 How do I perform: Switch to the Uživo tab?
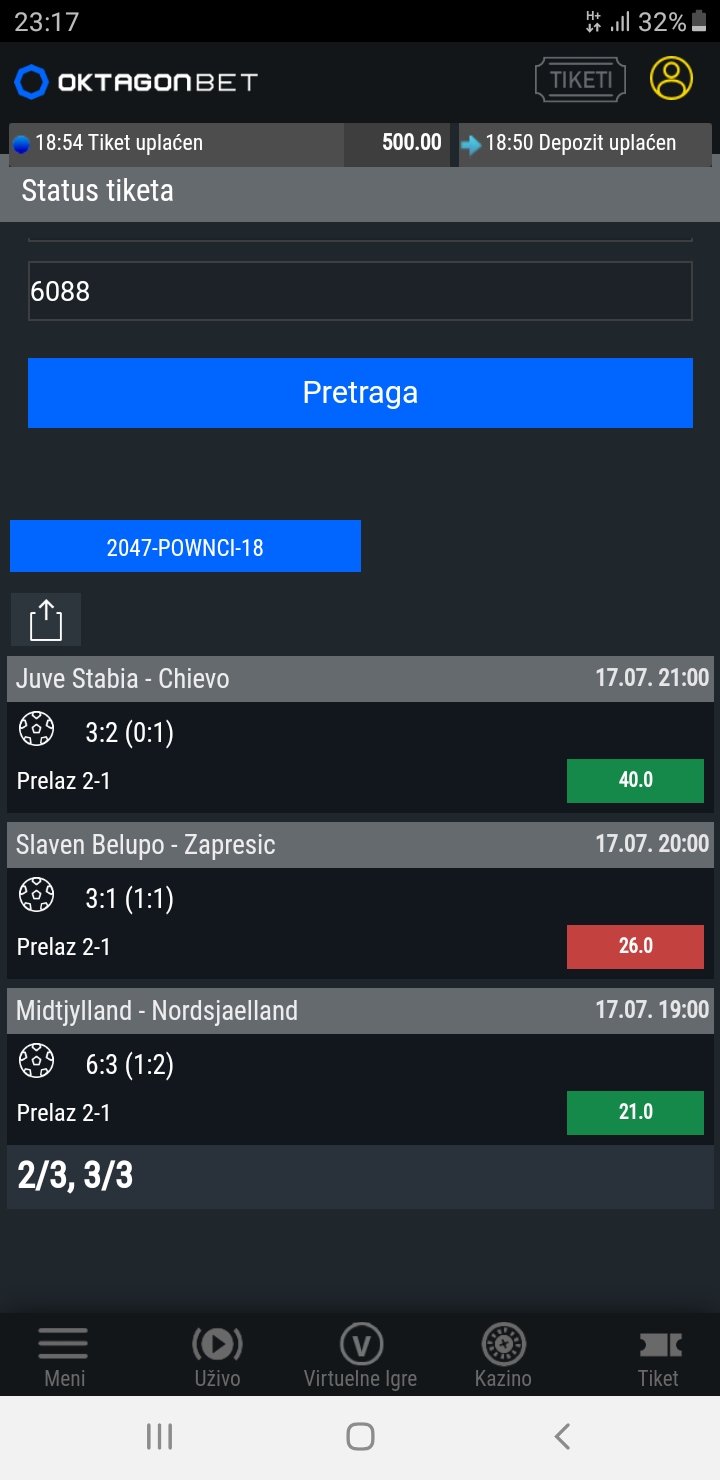tap(217, 1356)
